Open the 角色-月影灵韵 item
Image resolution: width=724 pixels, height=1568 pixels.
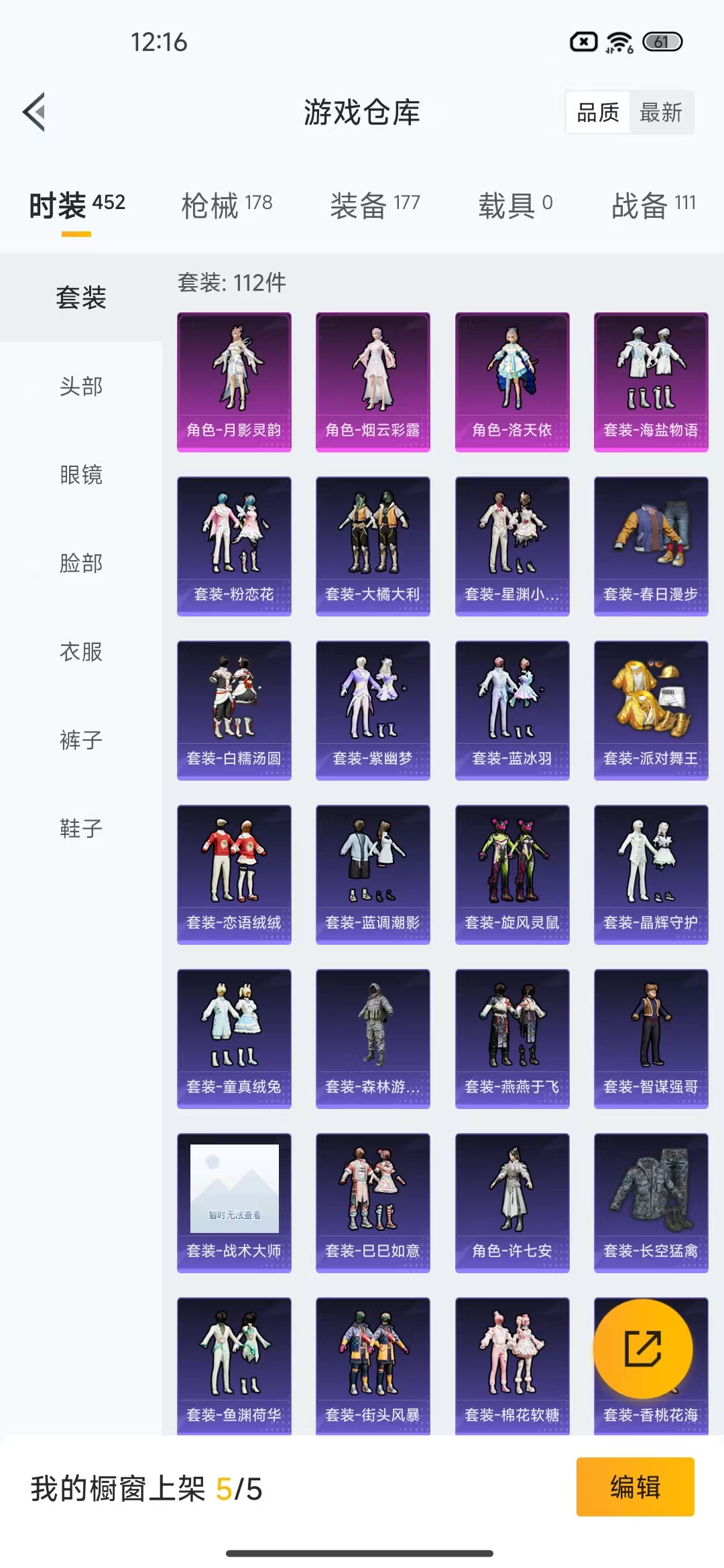click(x=234, y=382)
